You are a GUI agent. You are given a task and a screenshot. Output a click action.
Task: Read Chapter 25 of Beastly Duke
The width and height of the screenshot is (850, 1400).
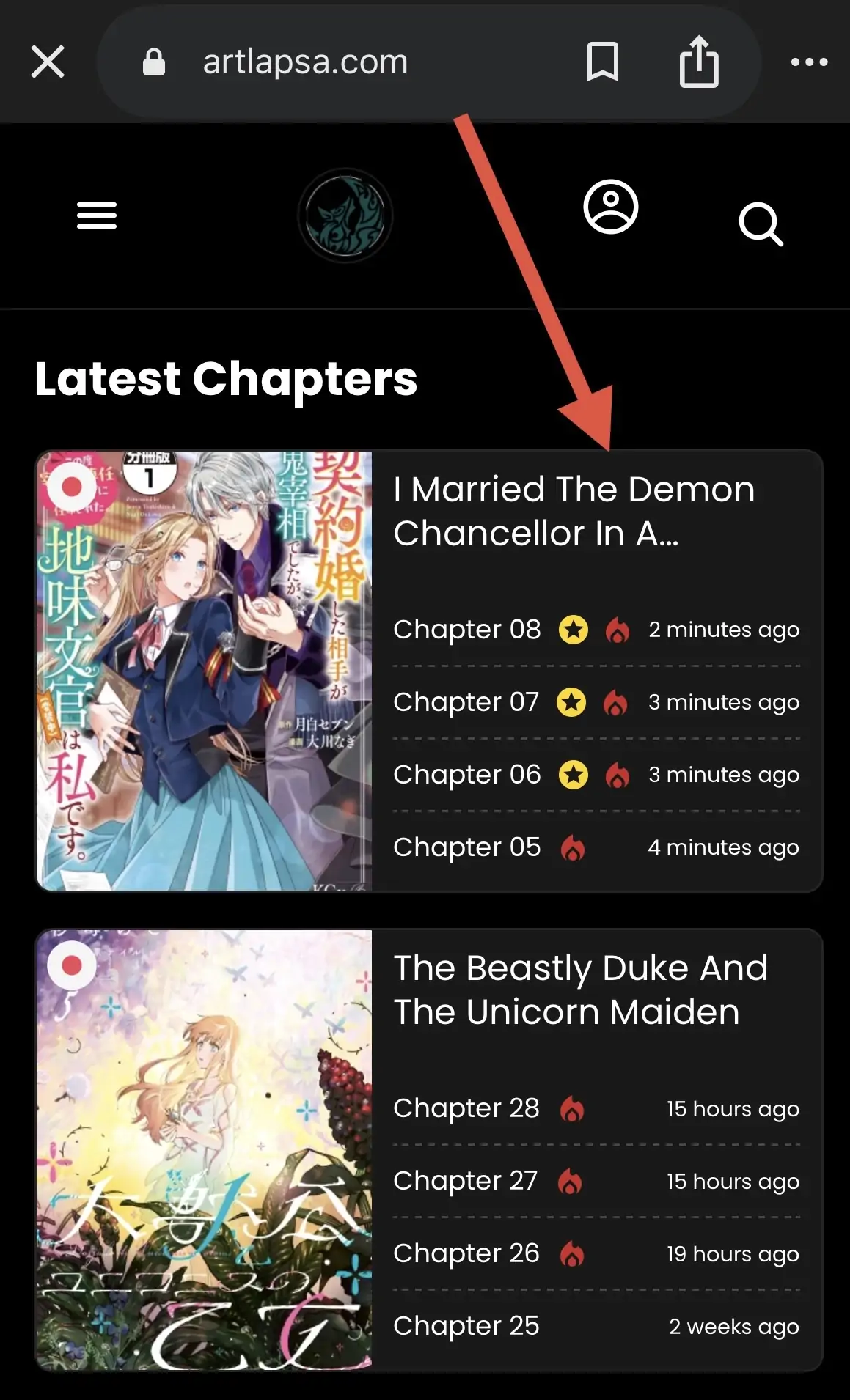pos(466,1326)
